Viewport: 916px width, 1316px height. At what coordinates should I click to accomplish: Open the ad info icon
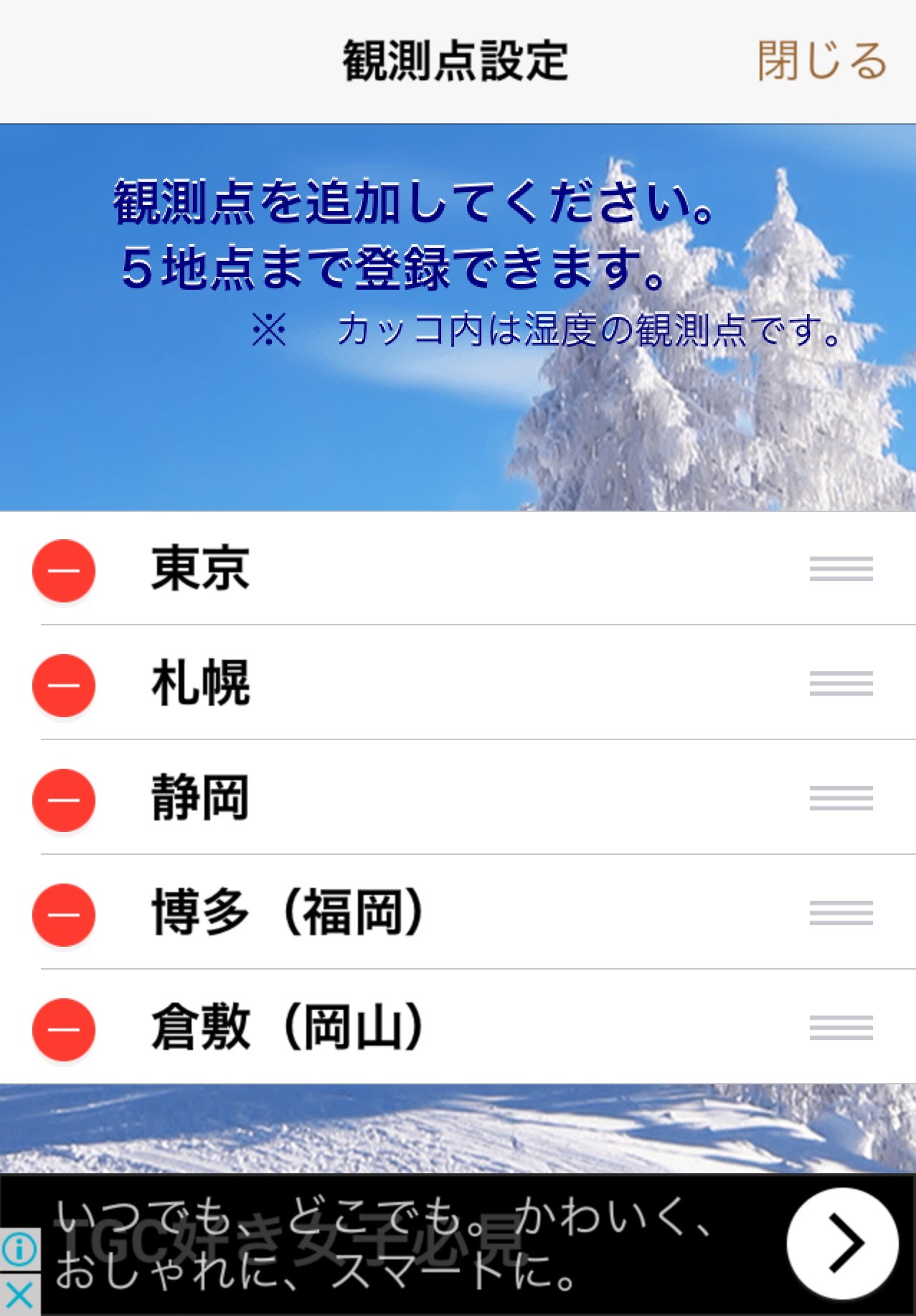click(x=19, y=1249)
